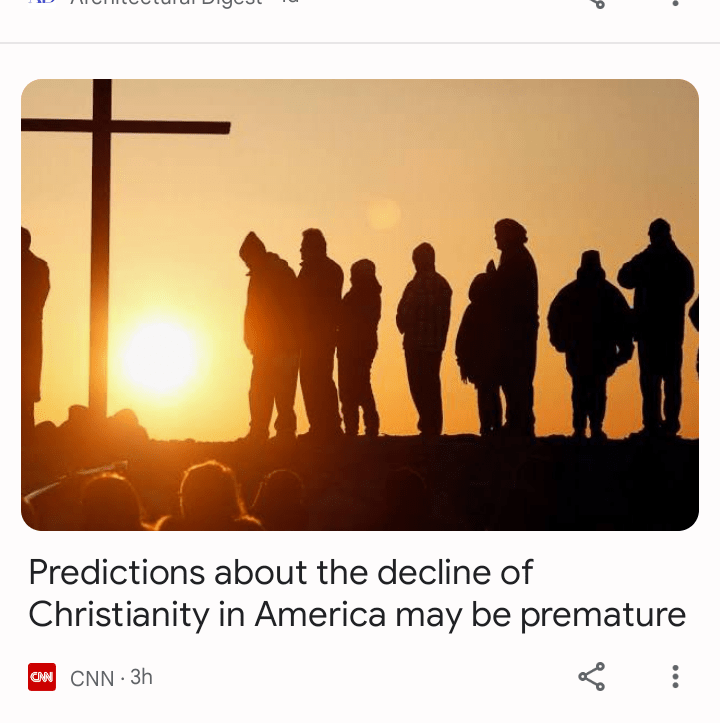Image resolution: width=720 pixels, height=723 pixels.
Task: Open overflow menu for the CNN article
Action: [x=675, y=677]
